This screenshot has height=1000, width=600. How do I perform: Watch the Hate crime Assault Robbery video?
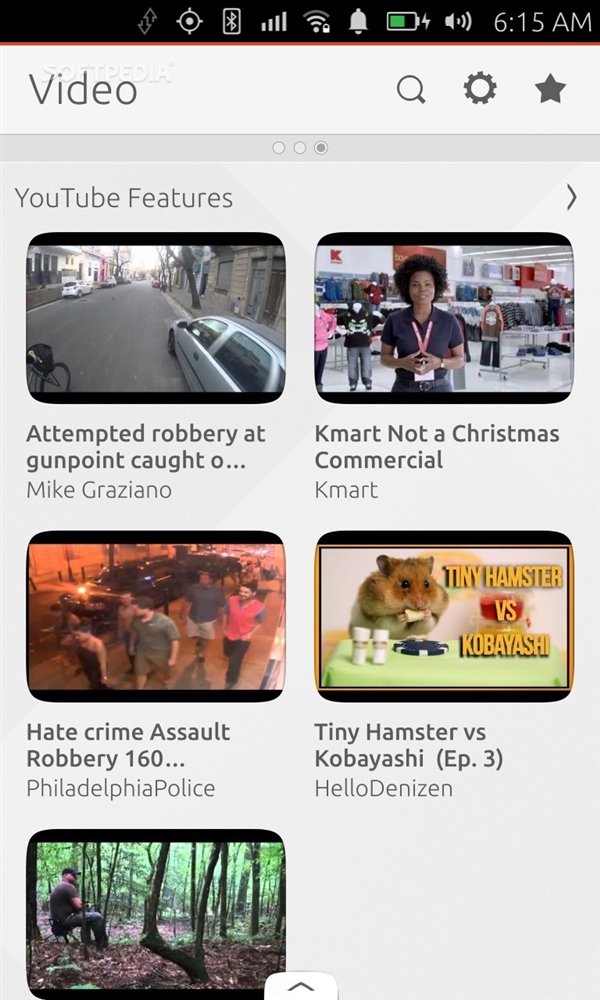156,616
